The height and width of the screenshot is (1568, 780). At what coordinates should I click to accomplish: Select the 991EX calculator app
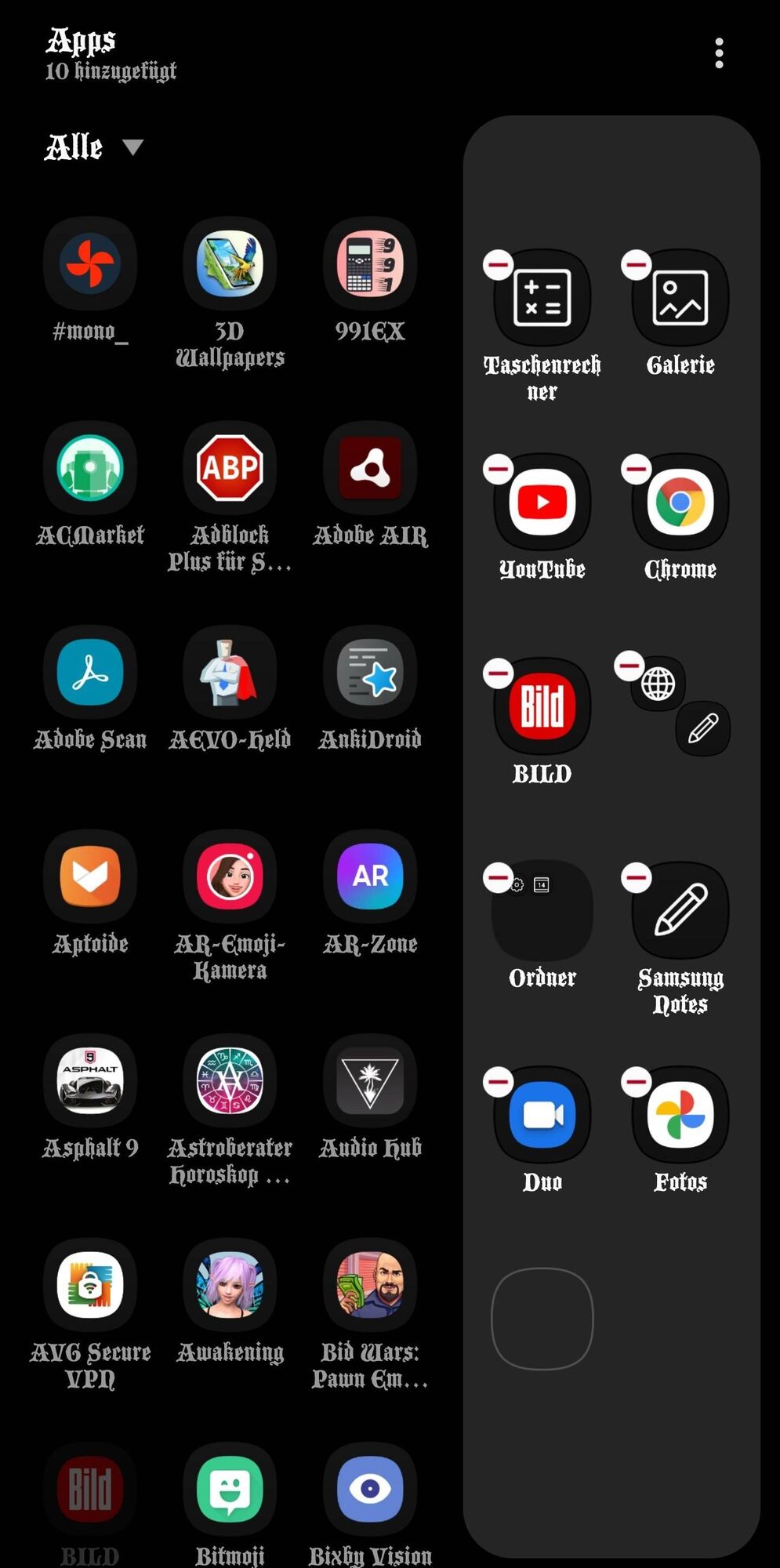point(370,264)
